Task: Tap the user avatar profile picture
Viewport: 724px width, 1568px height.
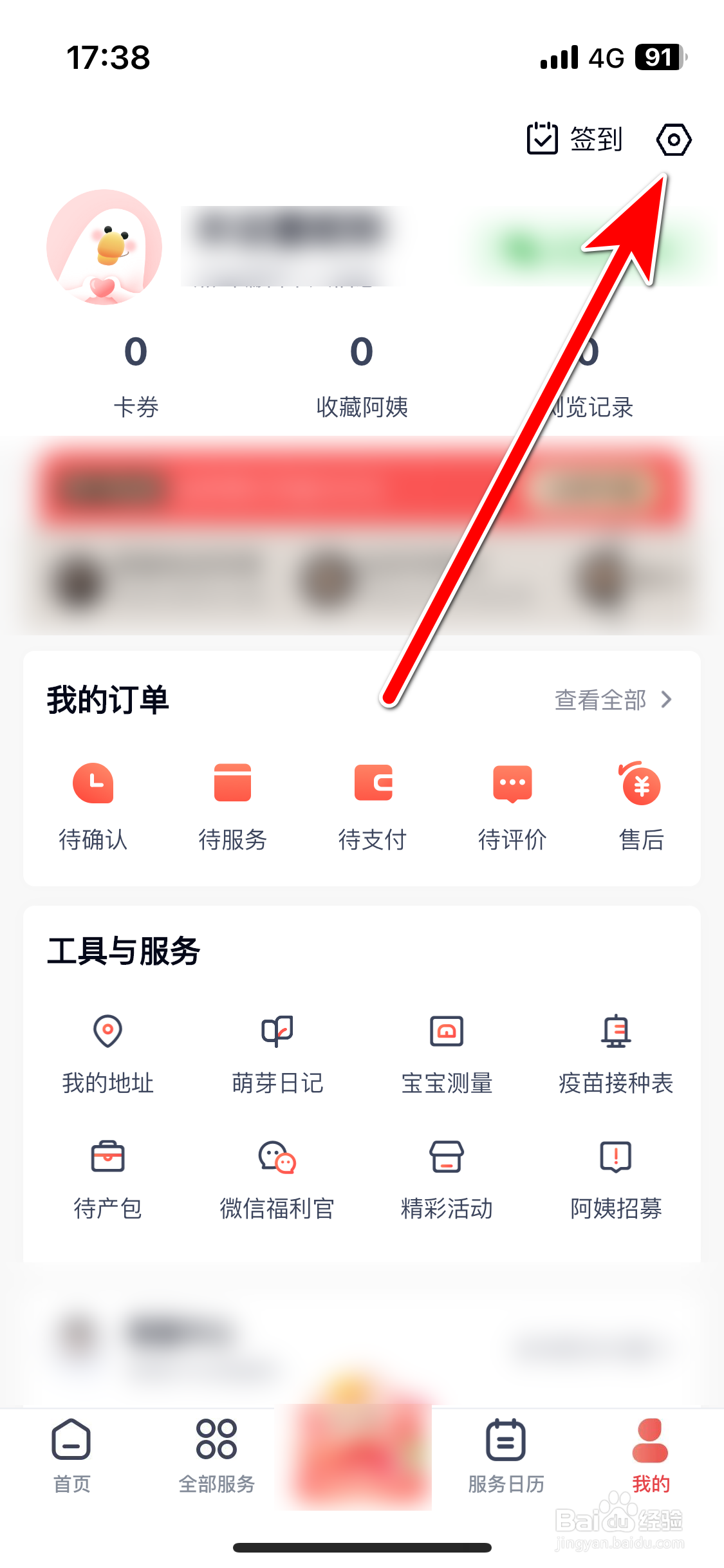Action: [x=104, y=248]
